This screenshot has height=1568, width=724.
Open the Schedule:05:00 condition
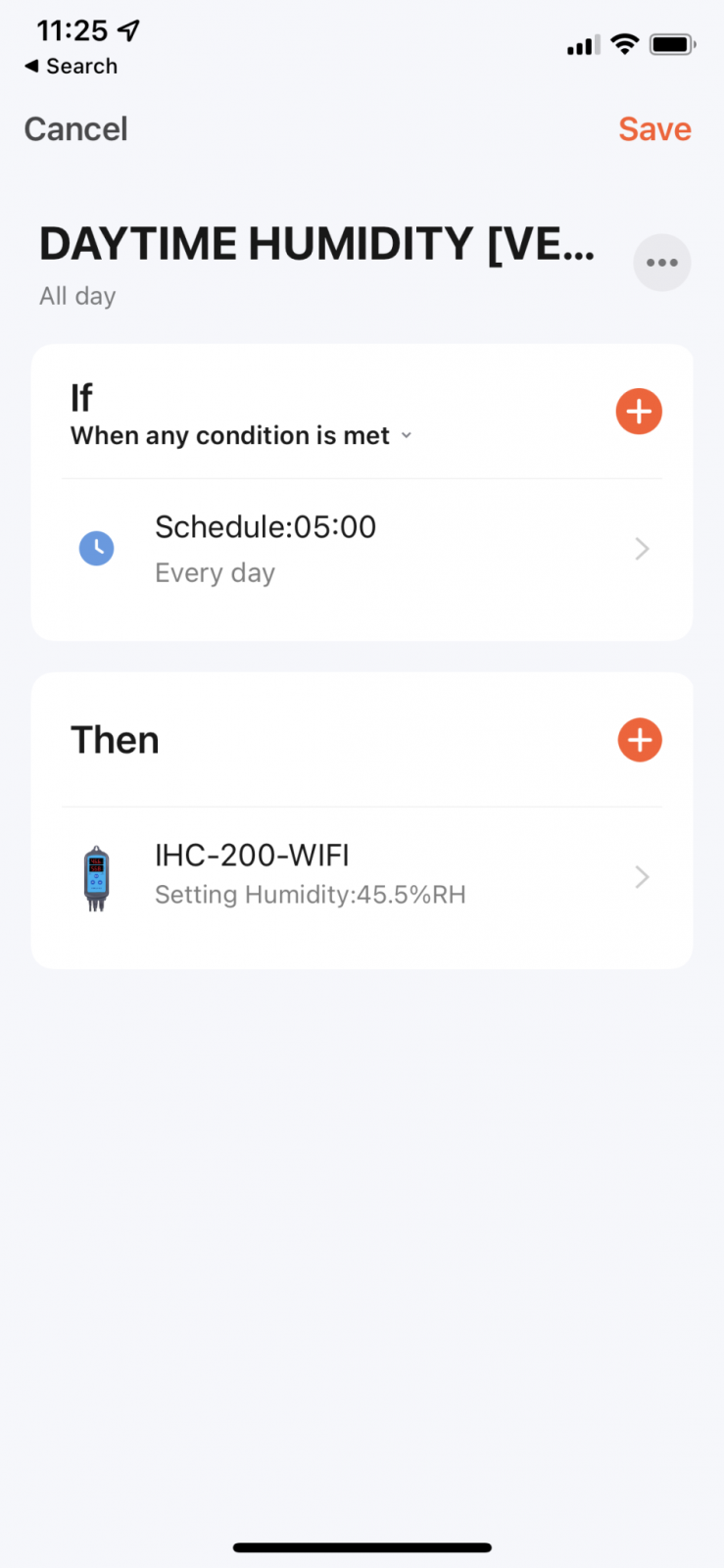(x=362, y=549)
